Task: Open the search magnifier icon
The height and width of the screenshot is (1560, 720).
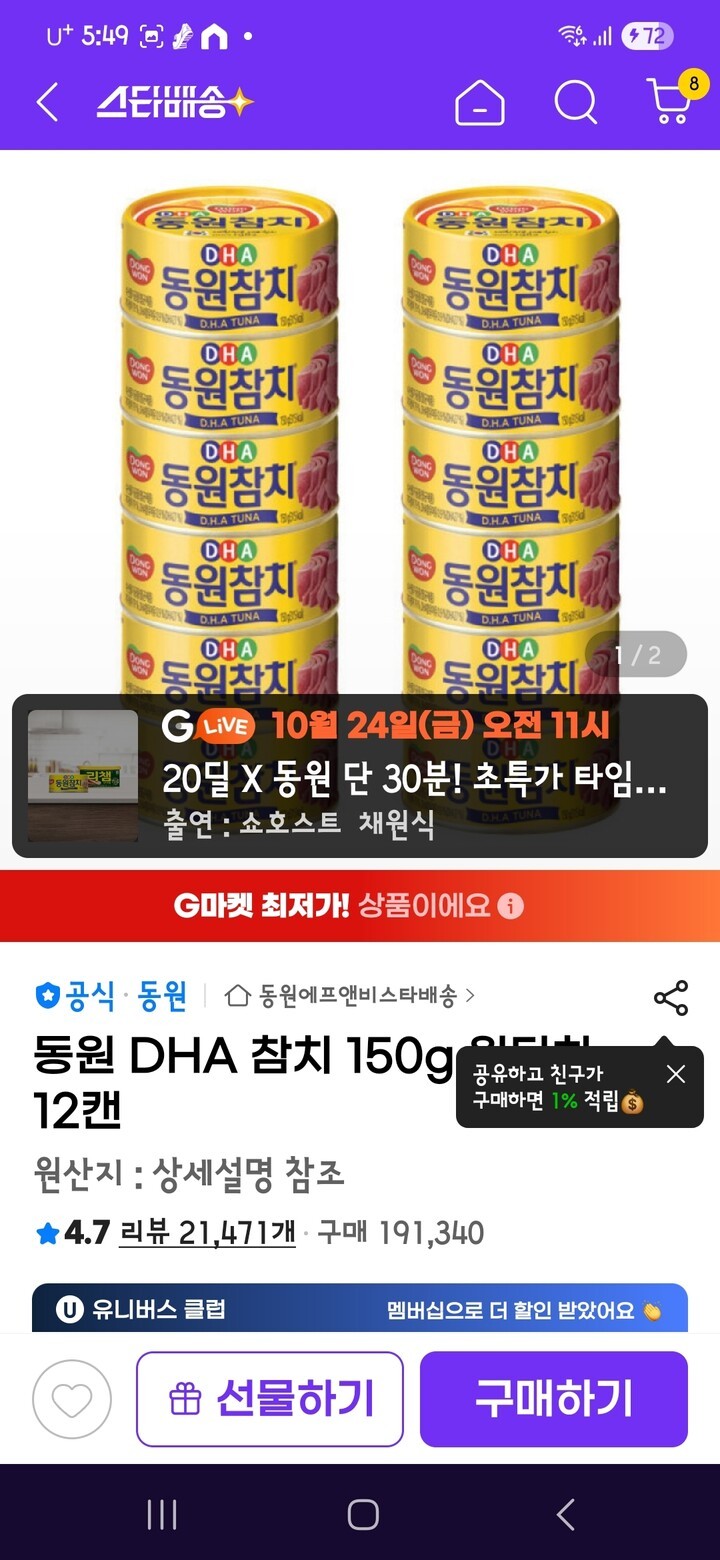Action: click(576, 102)
